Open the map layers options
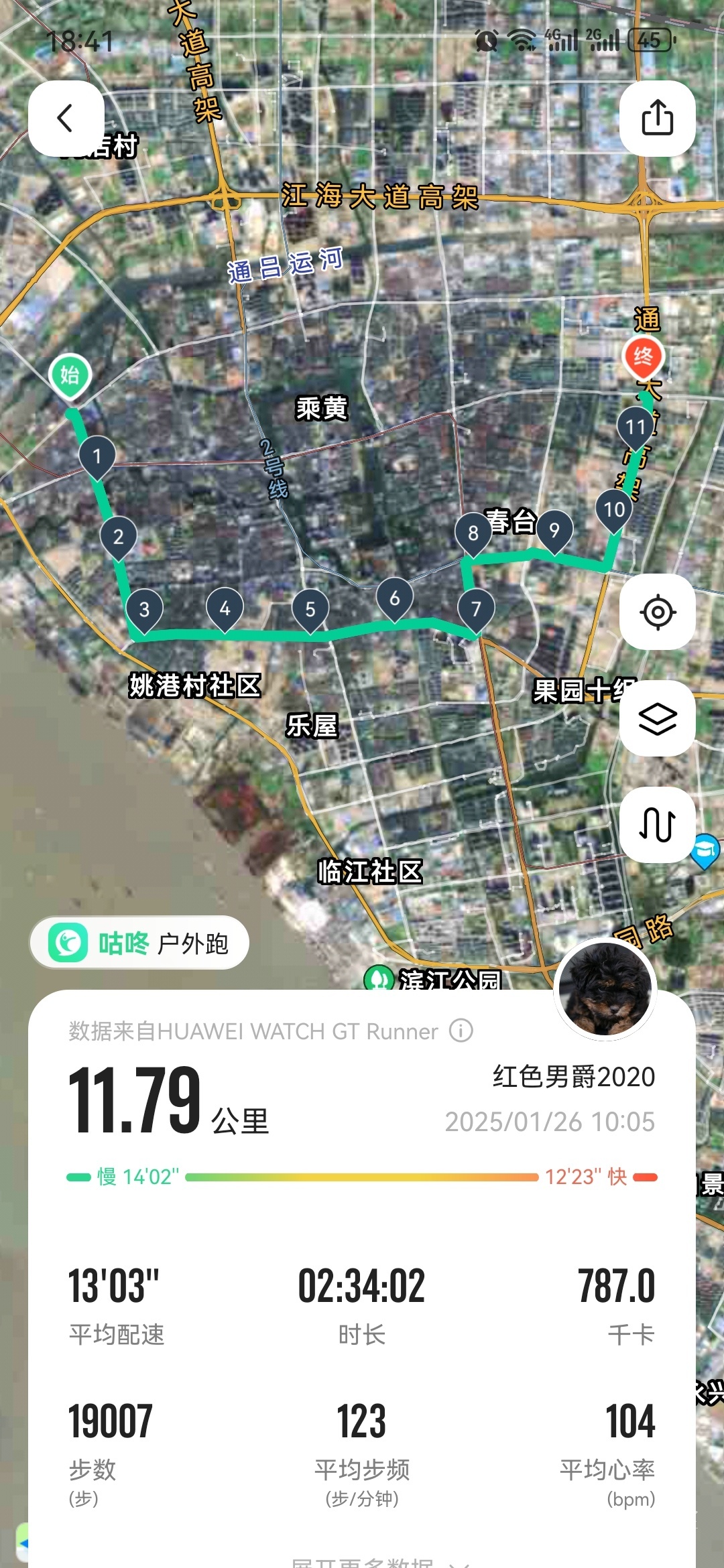The image size is (724, 1568). point(657,719)
